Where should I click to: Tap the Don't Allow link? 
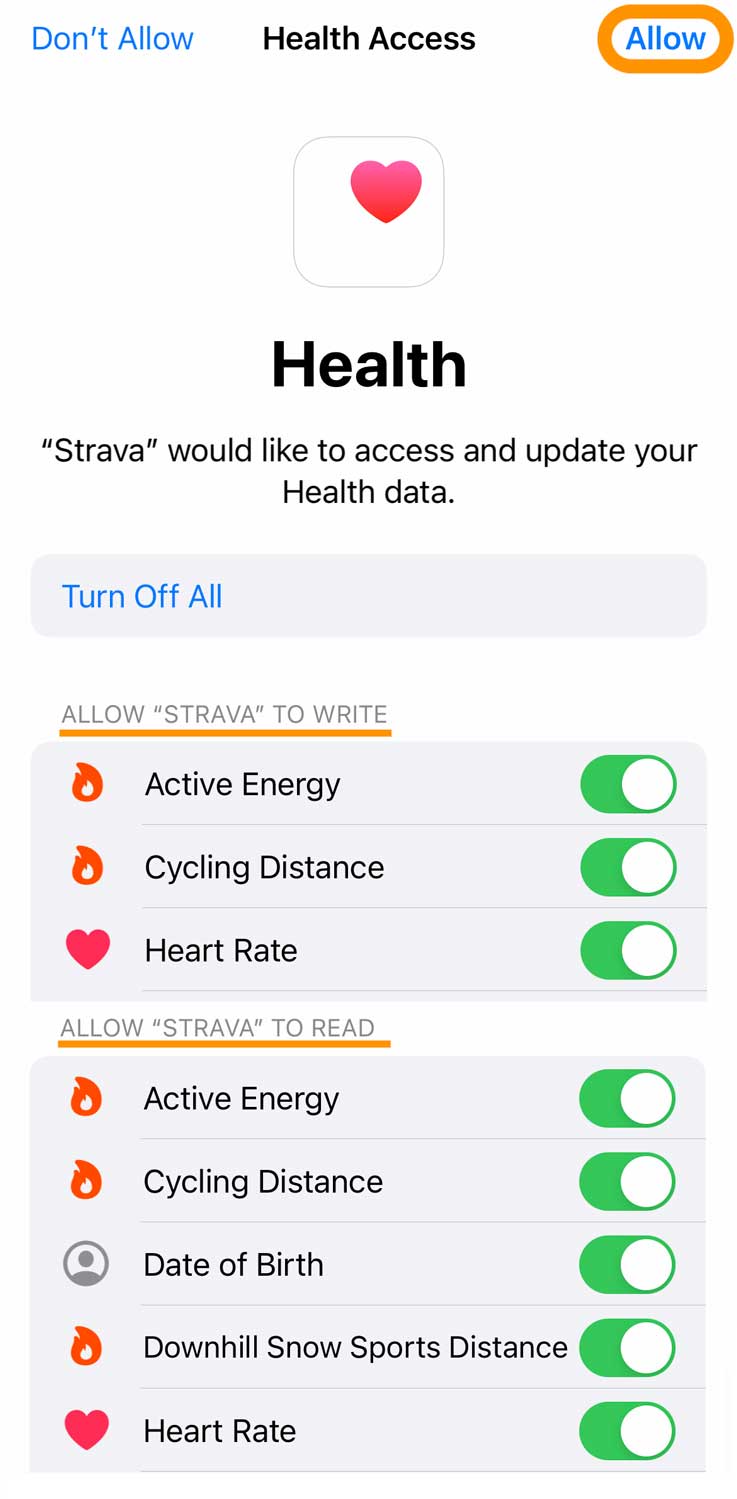click(x=111, y=39)
